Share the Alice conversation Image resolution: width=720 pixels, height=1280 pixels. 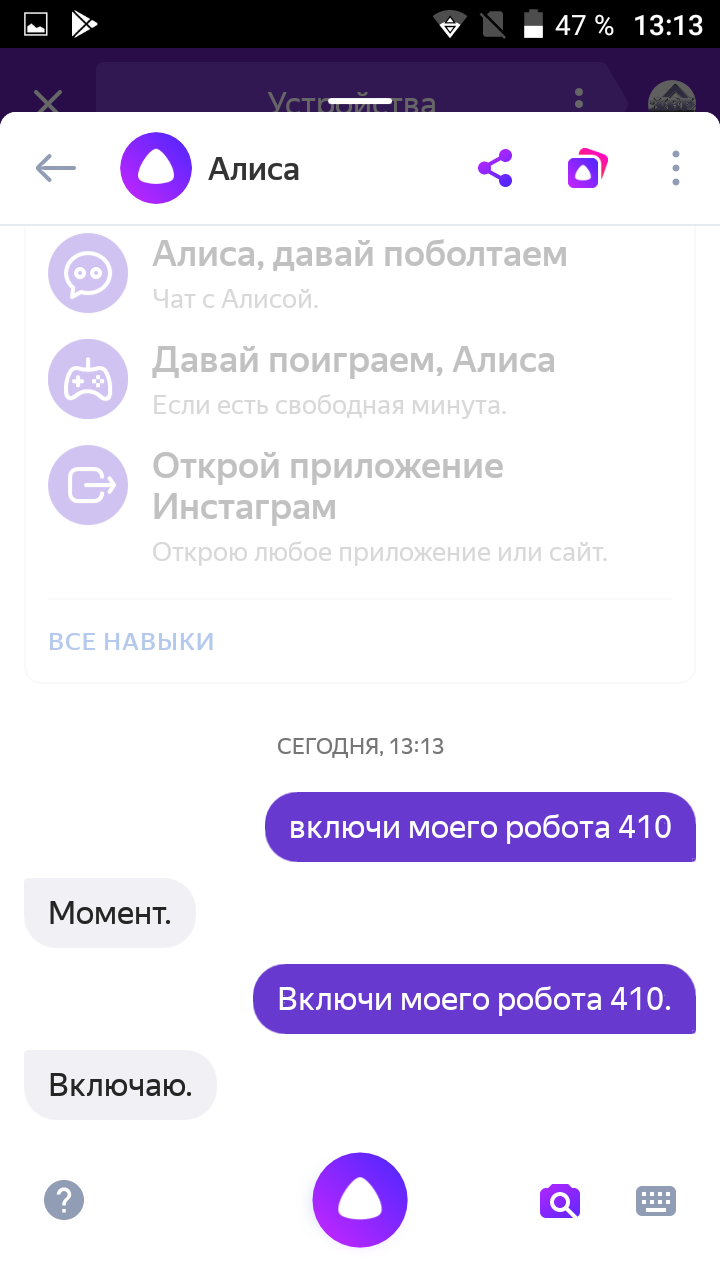tap(495, 168)
